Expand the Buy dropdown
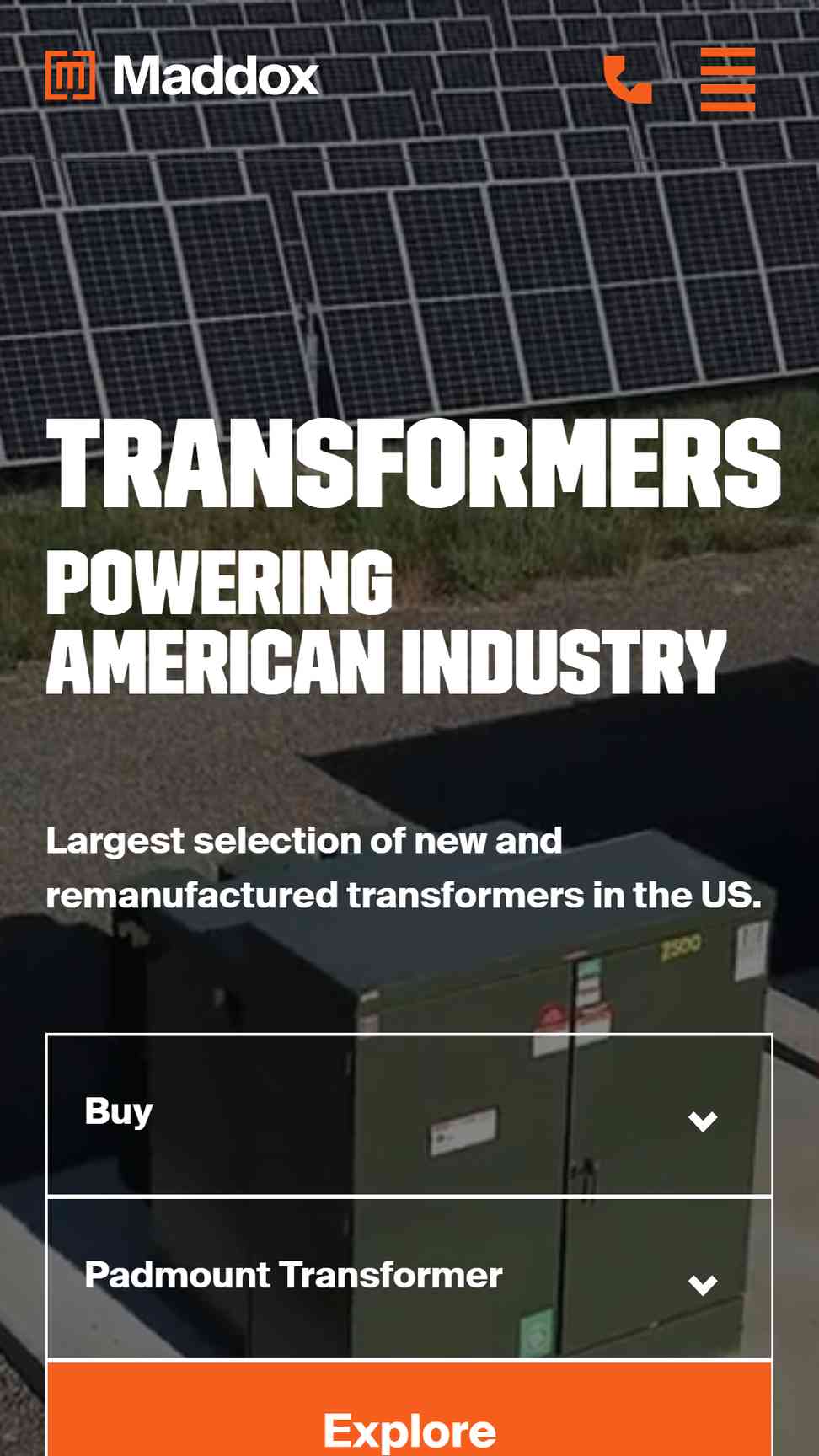 [409, 1115]
